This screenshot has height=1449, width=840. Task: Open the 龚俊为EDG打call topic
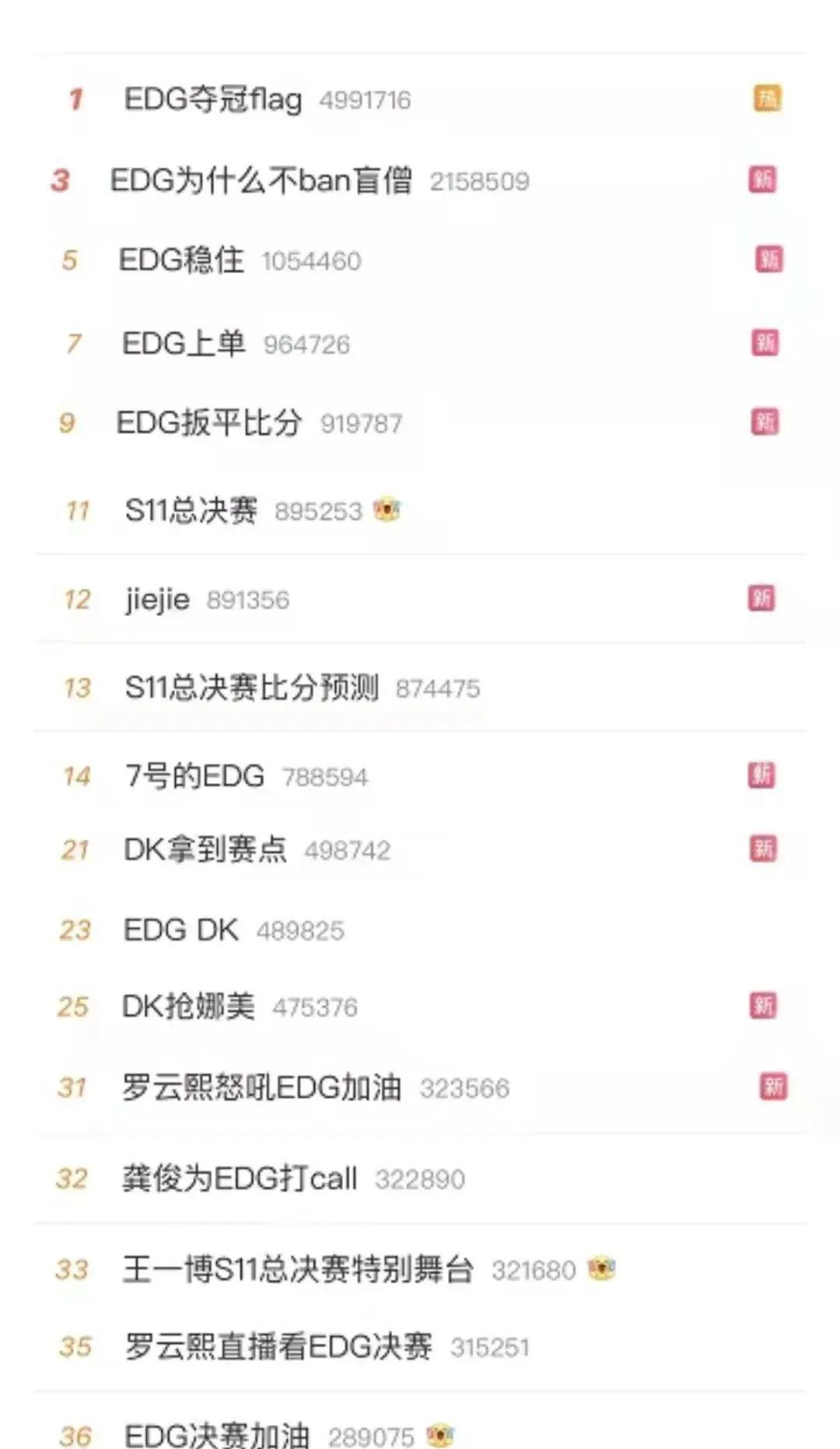click(240, 1180)
